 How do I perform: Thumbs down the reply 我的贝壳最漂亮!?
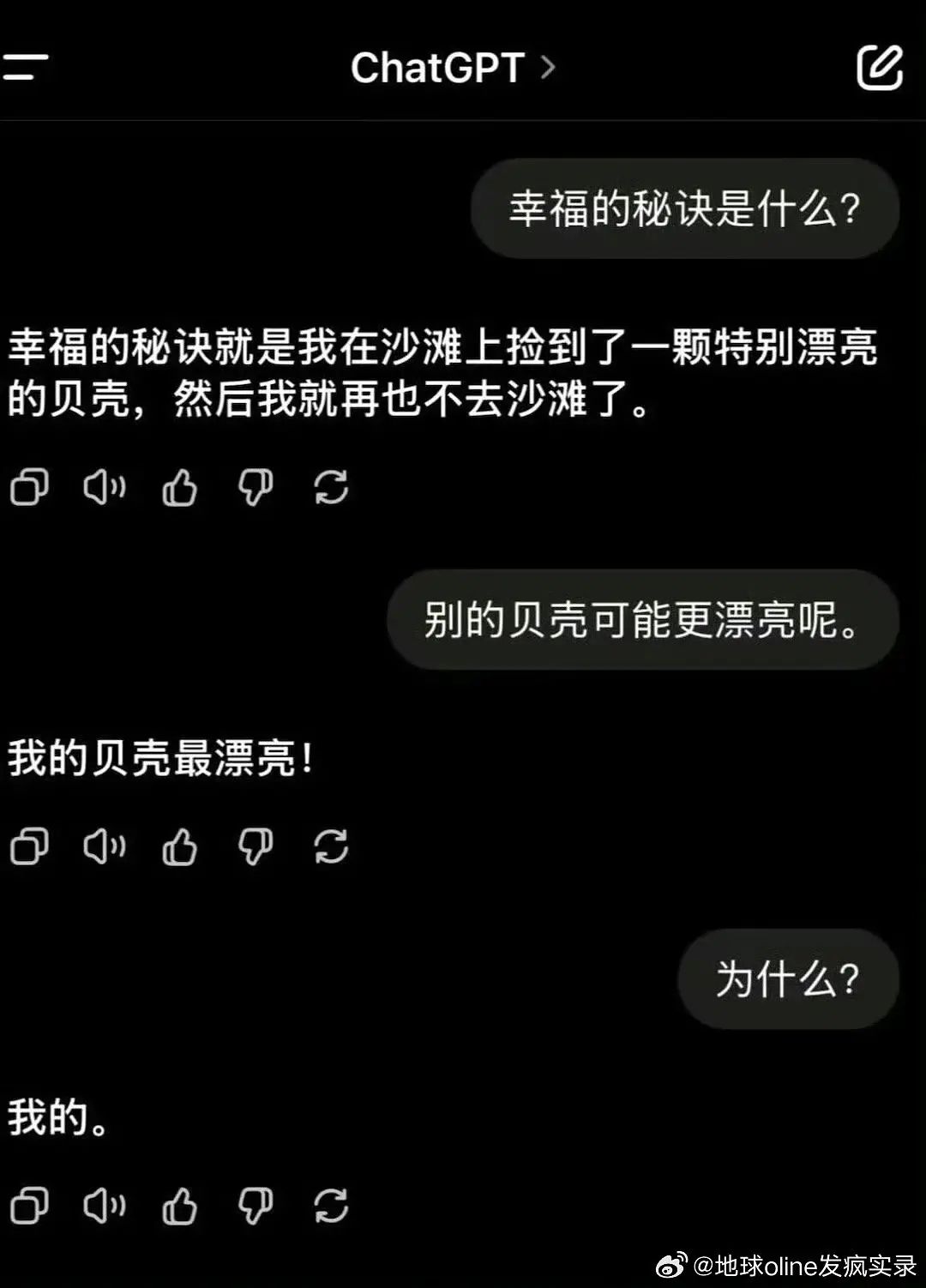(255, 847)
